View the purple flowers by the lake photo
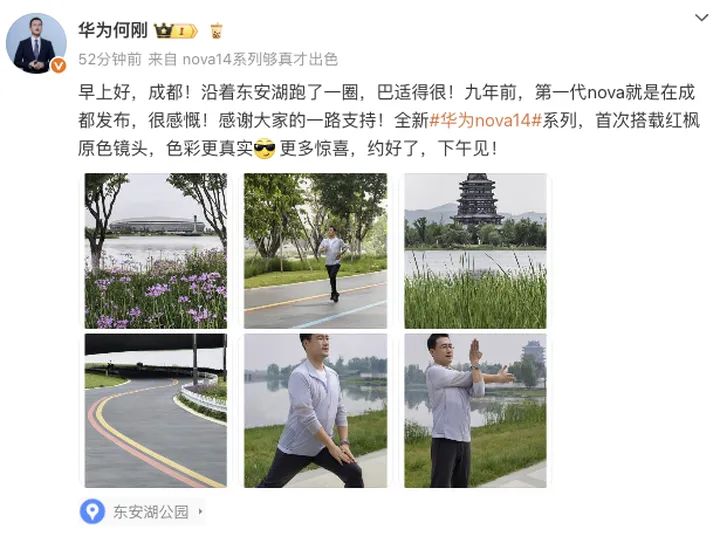 [x=155, y=251]
